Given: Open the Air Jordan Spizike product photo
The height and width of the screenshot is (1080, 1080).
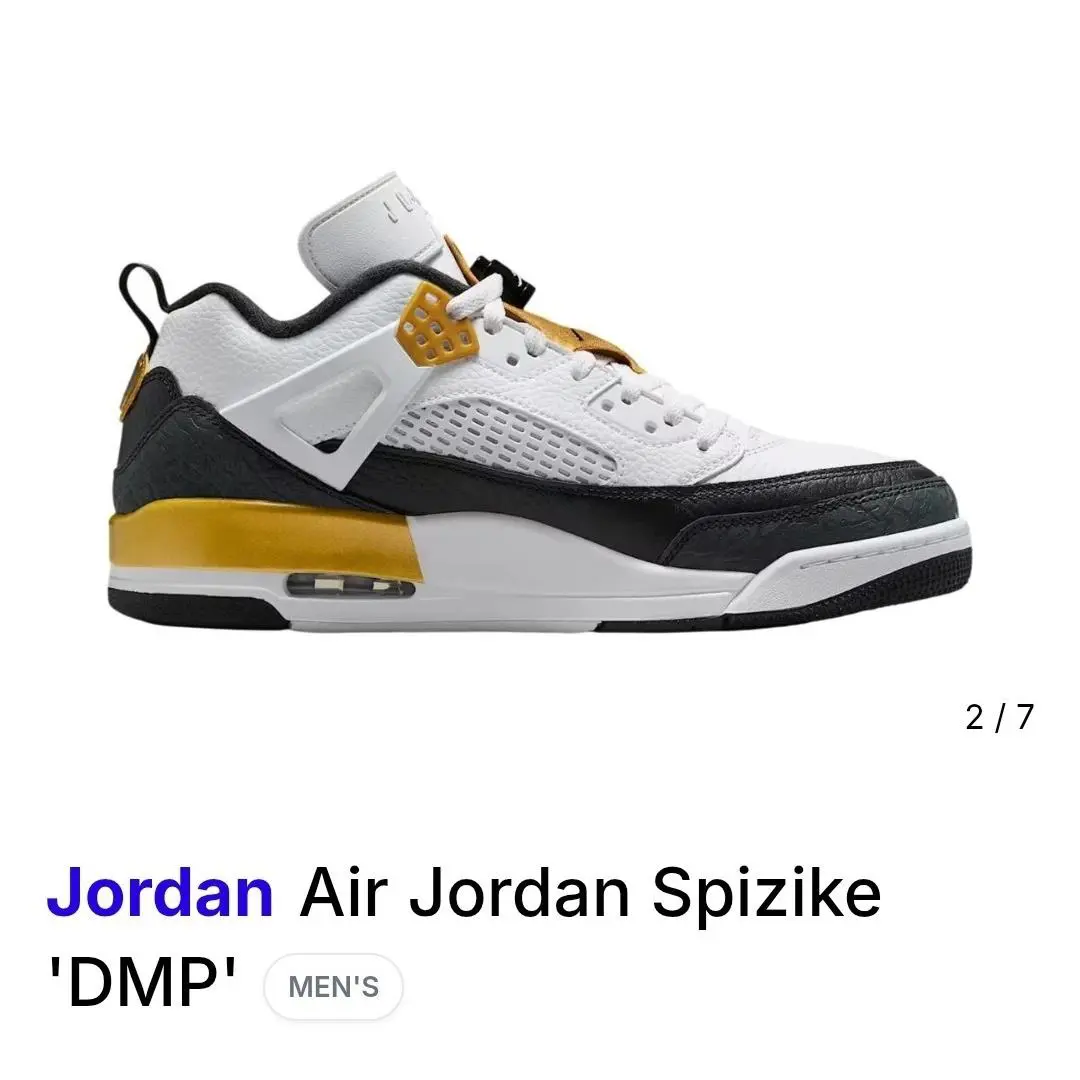Looking at the screenshot, I should 539,403.
